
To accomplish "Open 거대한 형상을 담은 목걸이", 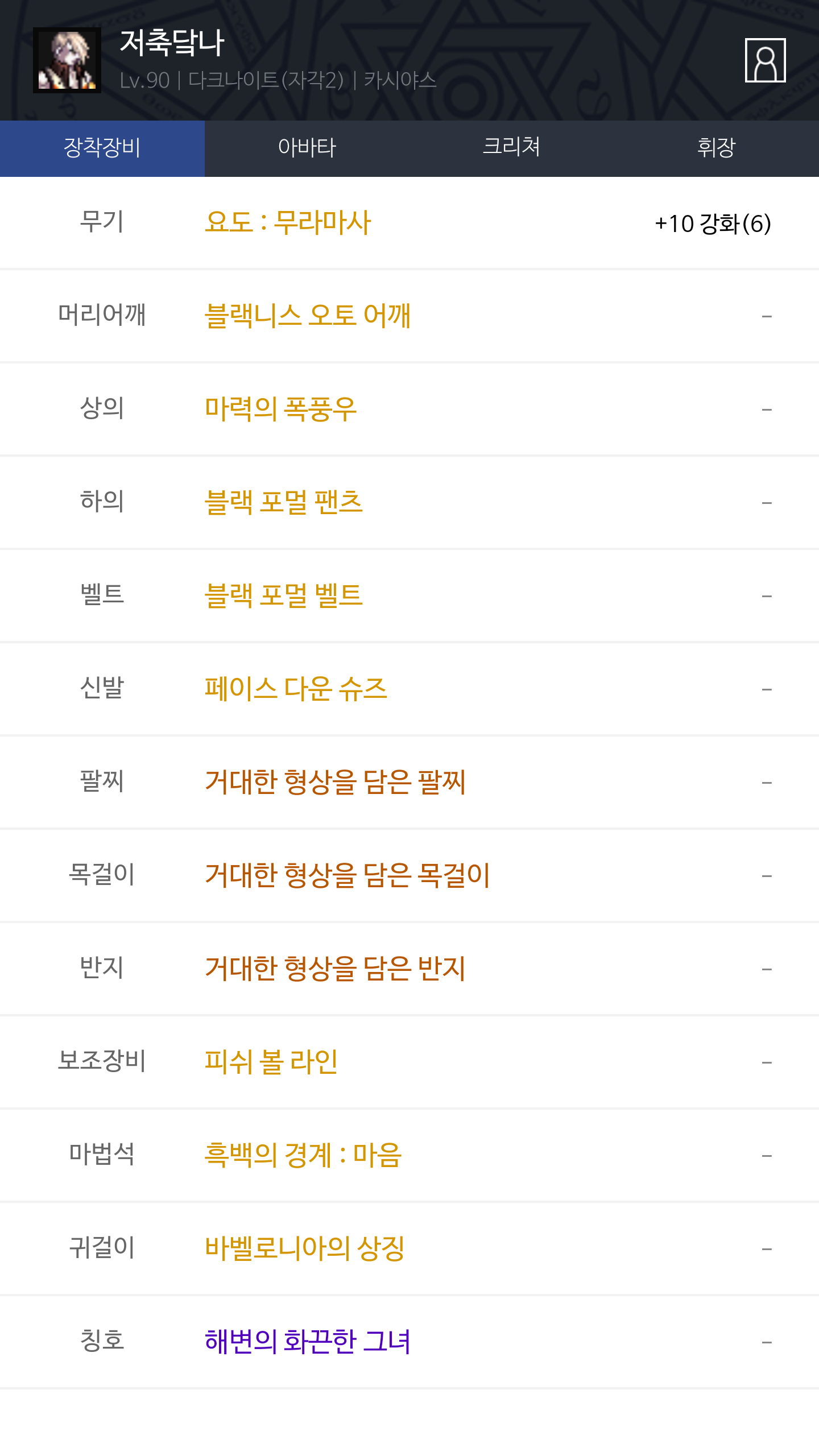I will (x=347, y=875).
